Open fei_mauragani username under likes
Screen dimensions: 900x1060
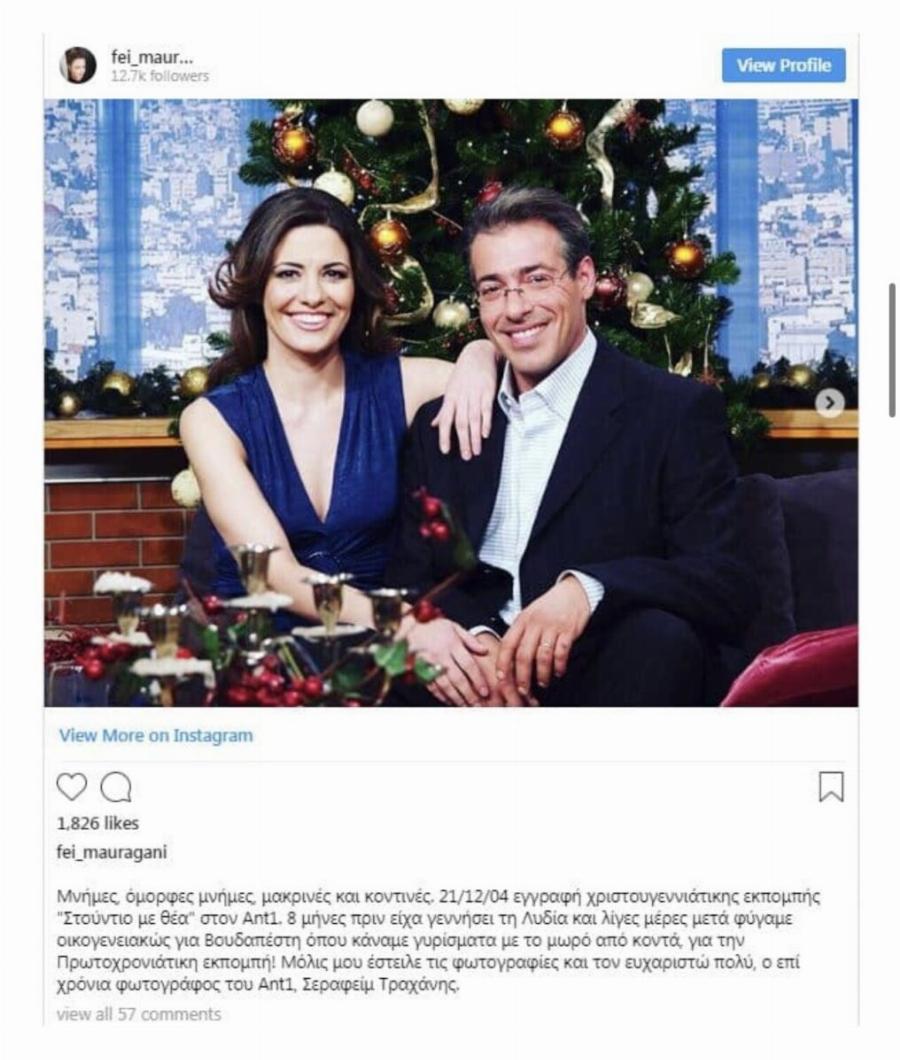(111, 853)
